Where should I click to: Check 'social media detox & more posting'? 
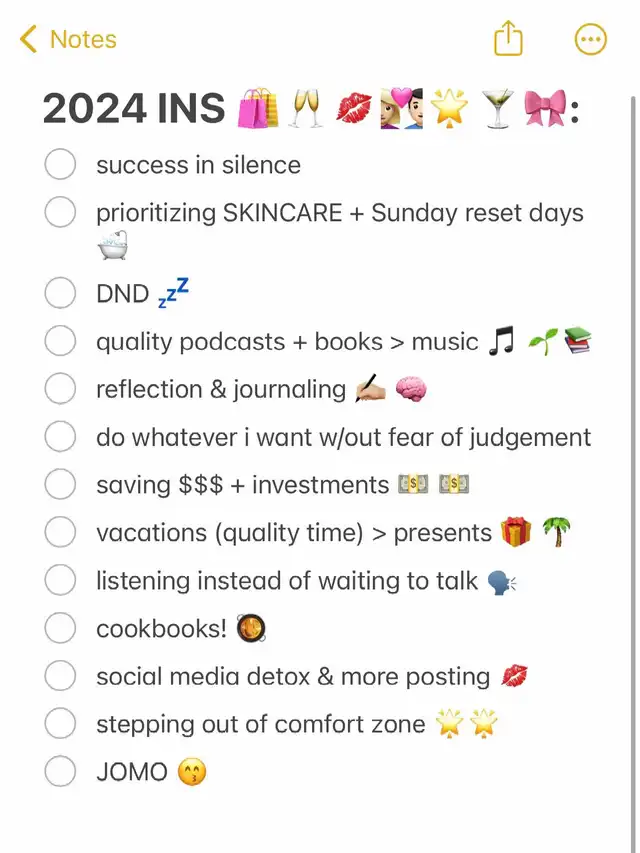pos(60,676)
